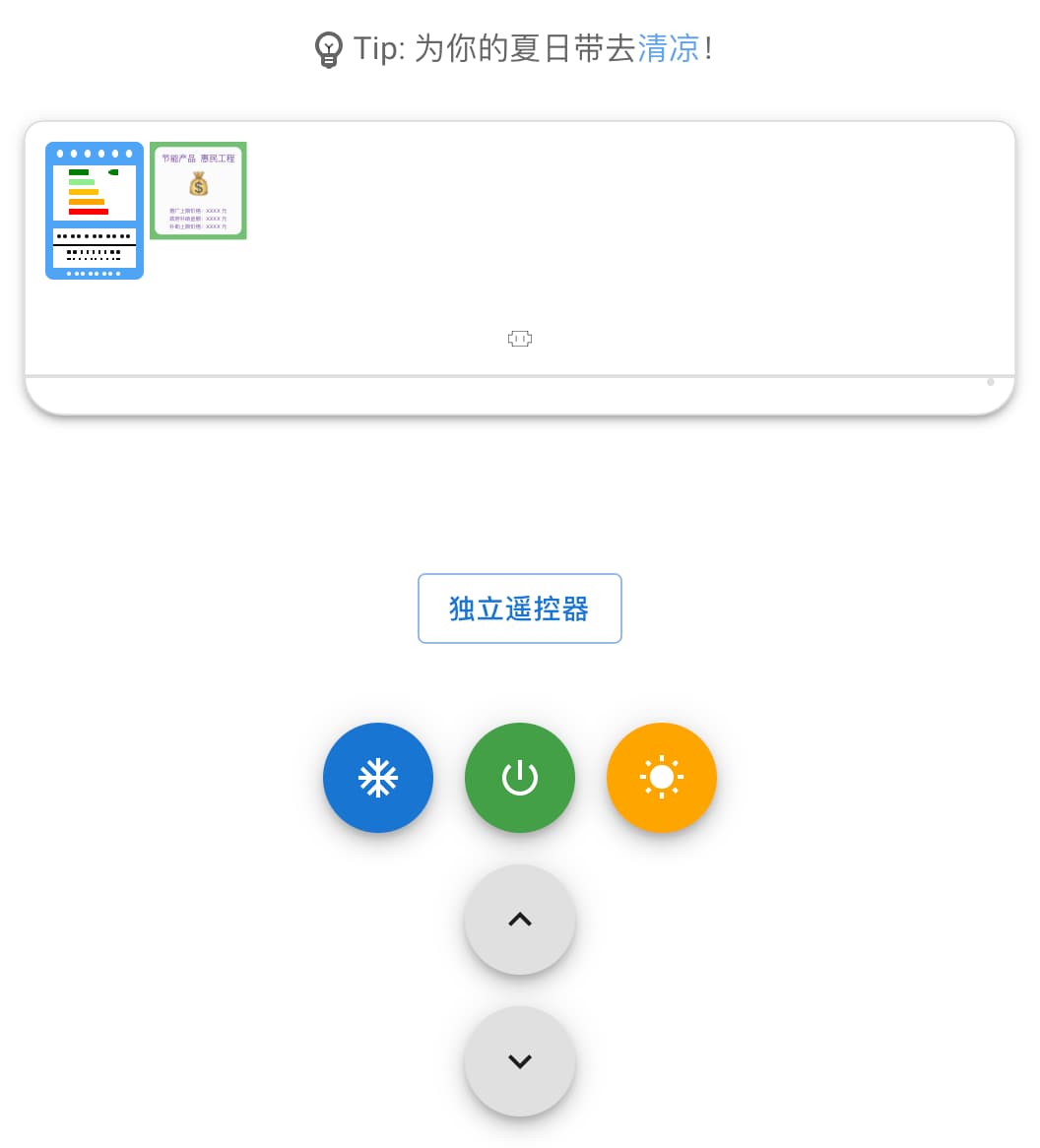The image size is (1040, 1148).
Task: Switch to cooling mode with the snowflake button
Action: coord(378,778)
